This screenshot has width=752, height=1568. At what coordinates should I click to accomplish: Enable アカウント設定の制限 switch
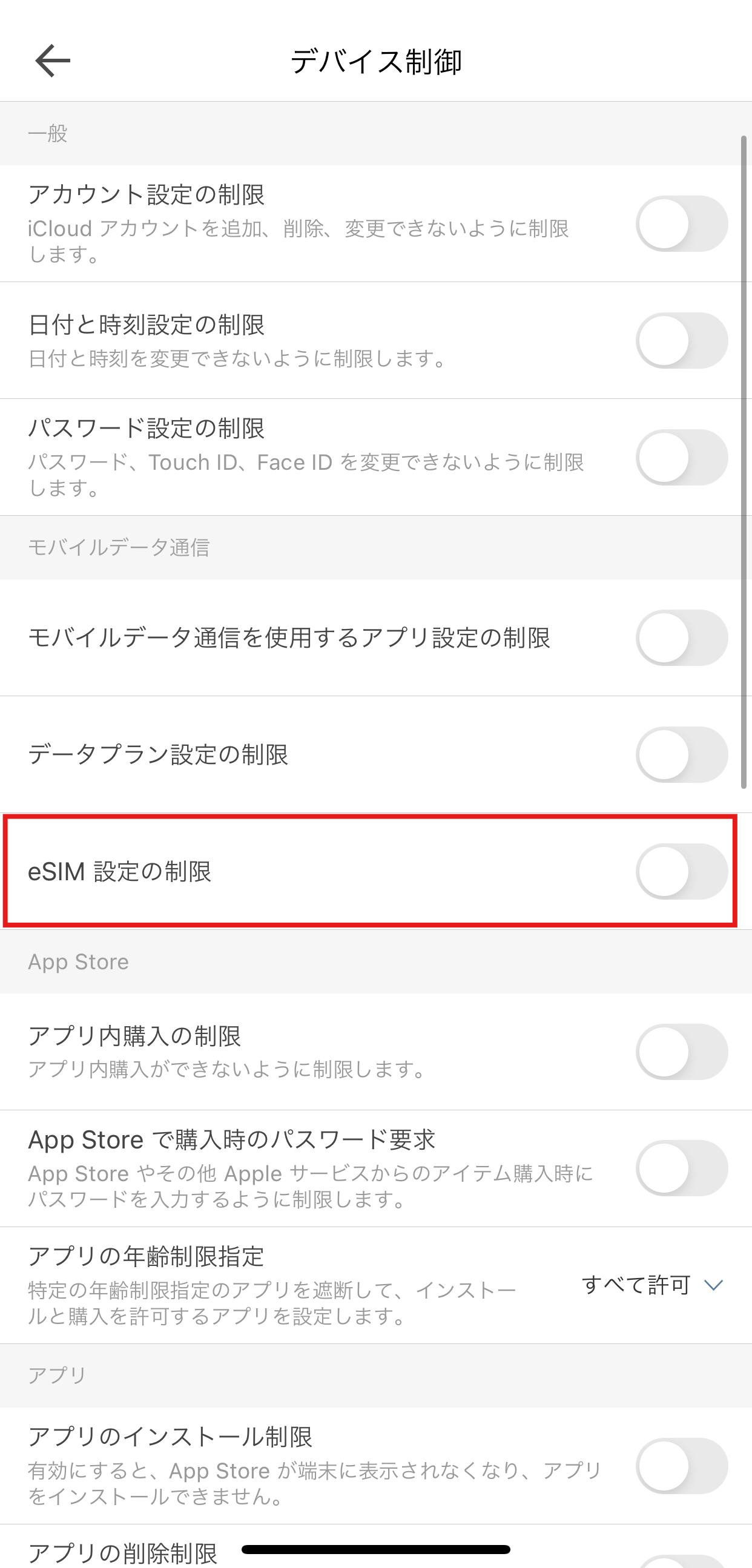(681, 223)
